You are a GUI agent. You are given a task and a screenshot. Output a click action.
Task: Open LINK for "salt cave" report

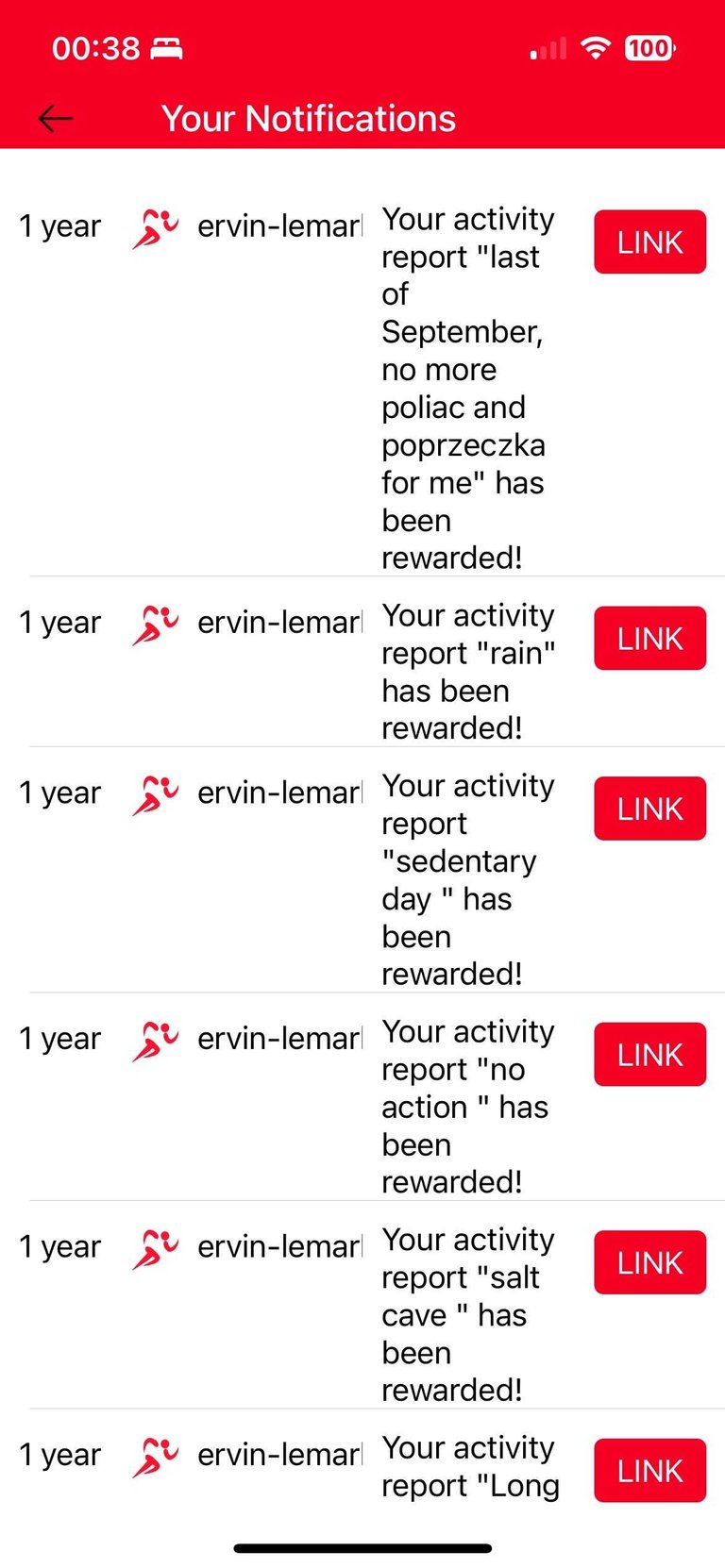pos(649,1262)
